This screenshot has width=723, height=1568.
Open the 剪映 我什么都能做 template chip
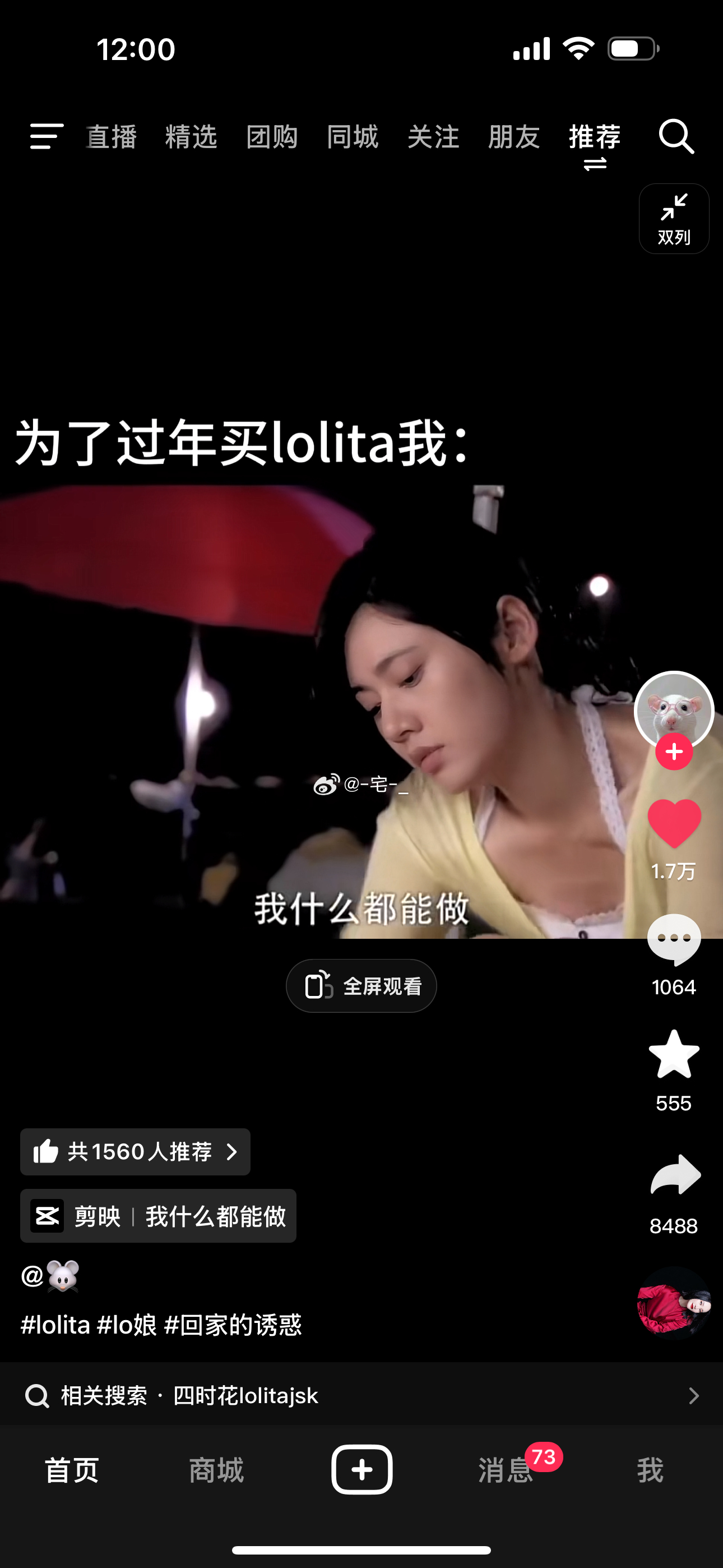pos(158,1216)
